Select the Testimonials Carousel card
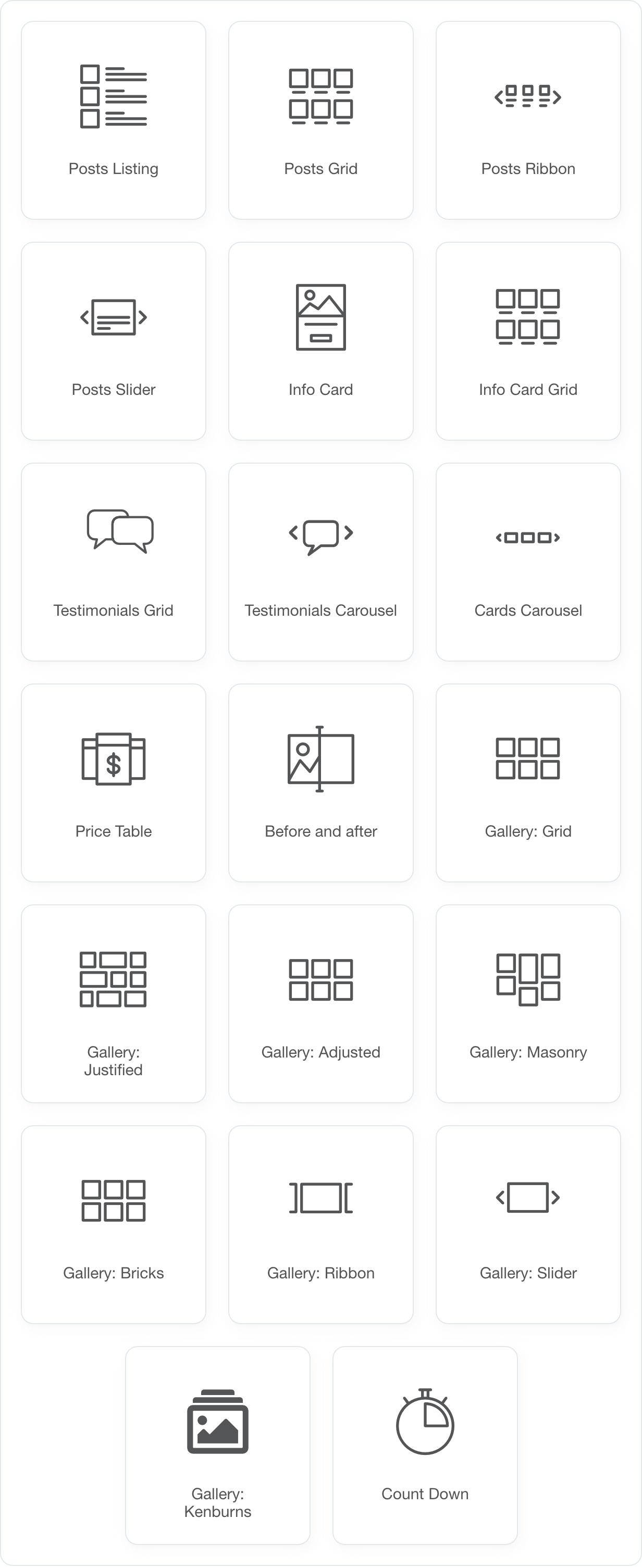 pyautogui.click(x=320, y=562)
